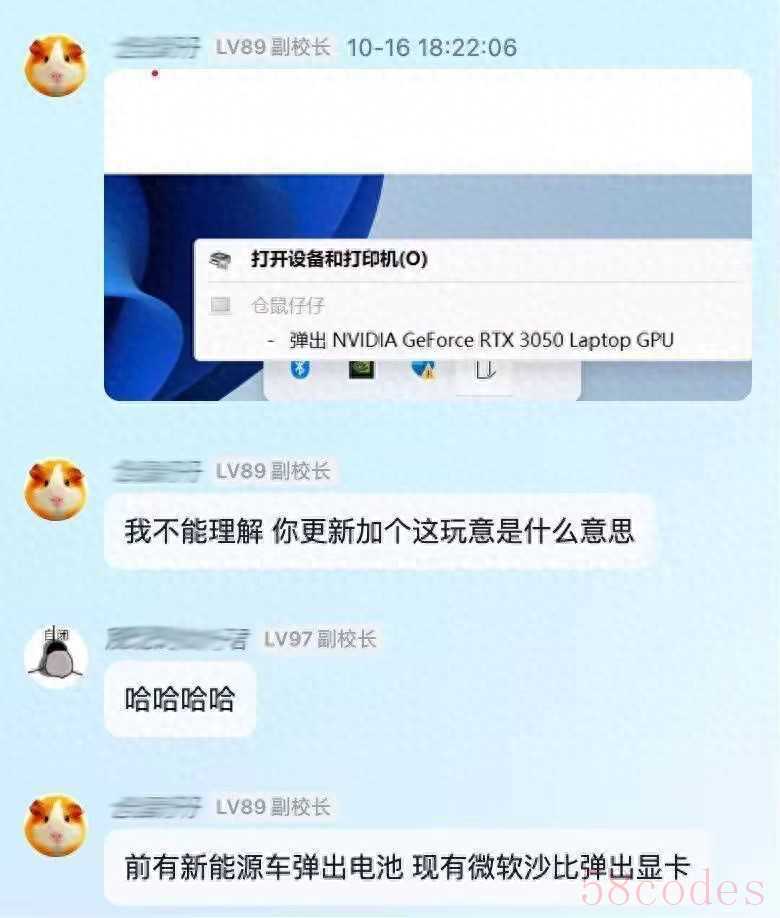Tap hamster avatar beside the 18:22:06 message
This screenshot has width=780, height=918.
click(x=55, y=65)
